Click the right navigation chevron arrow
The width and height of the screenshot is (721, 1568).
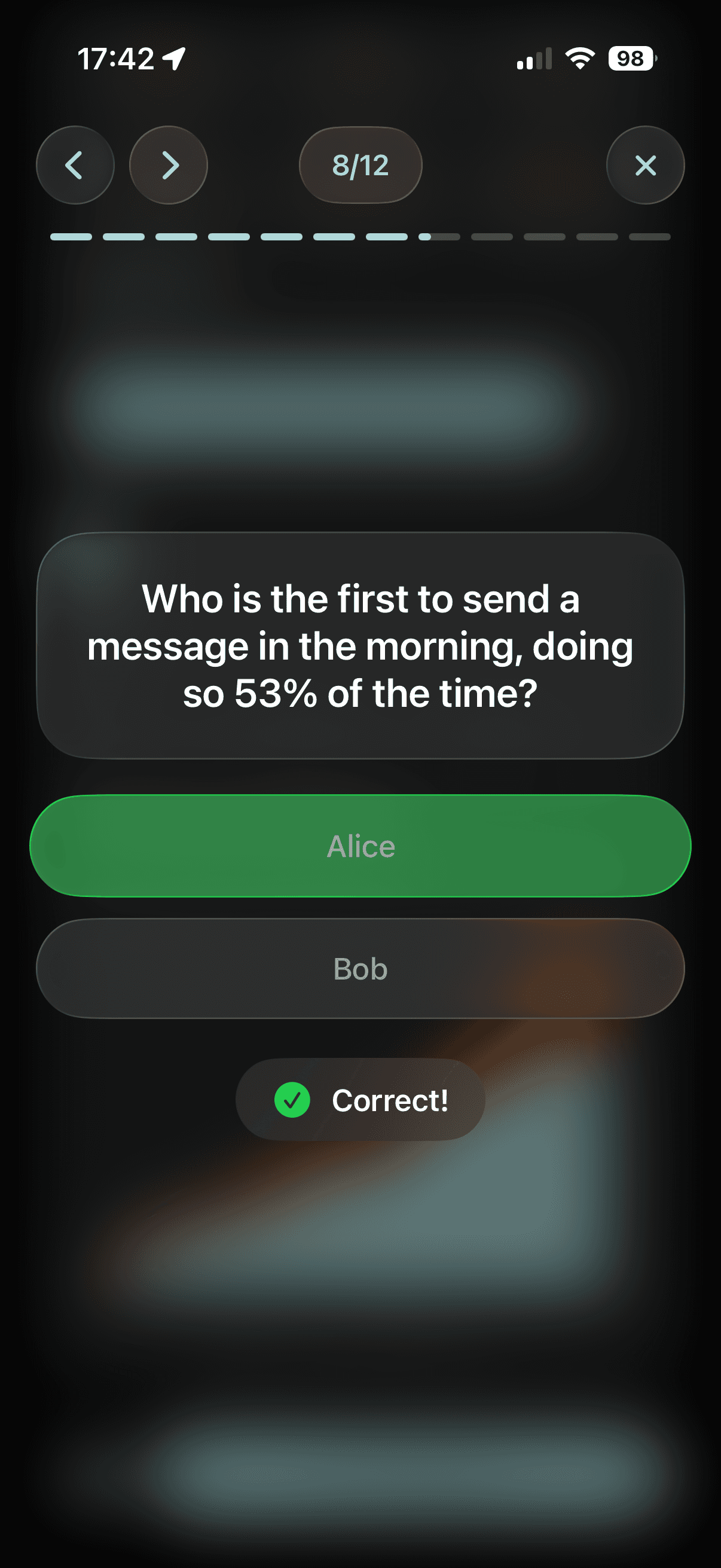pos(169,166)
